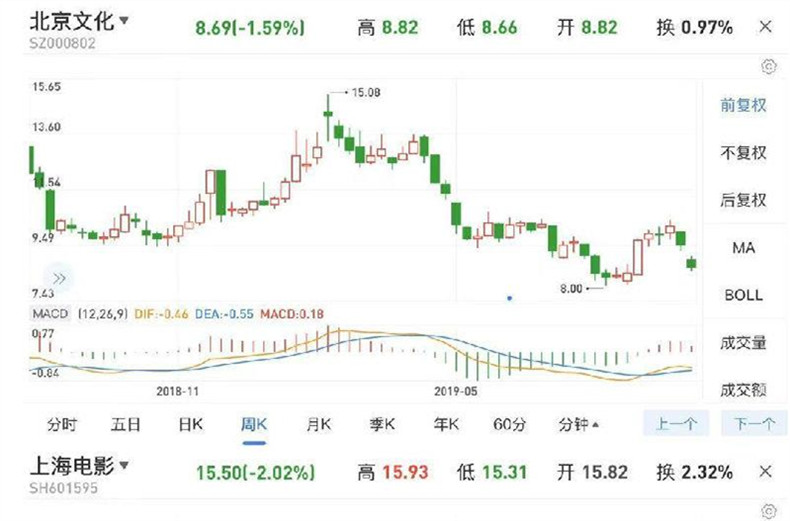The image size is (790, 521).
Task: Close the 上海电影 stock panel
Action: click(765, 471)
